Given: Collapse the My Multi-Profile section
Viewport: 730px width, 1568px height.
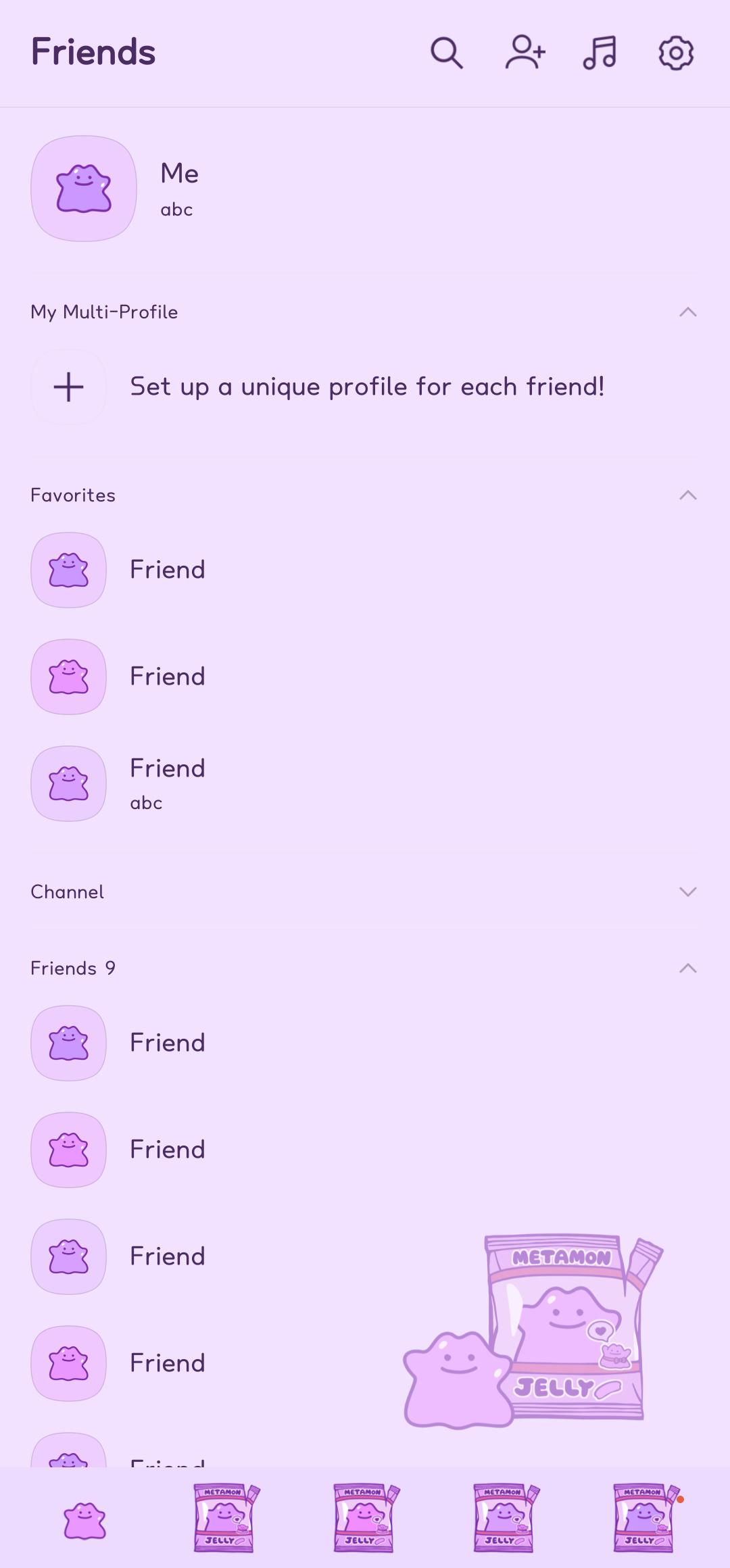Looking at the screenshot, I should [x=687, y=312].
